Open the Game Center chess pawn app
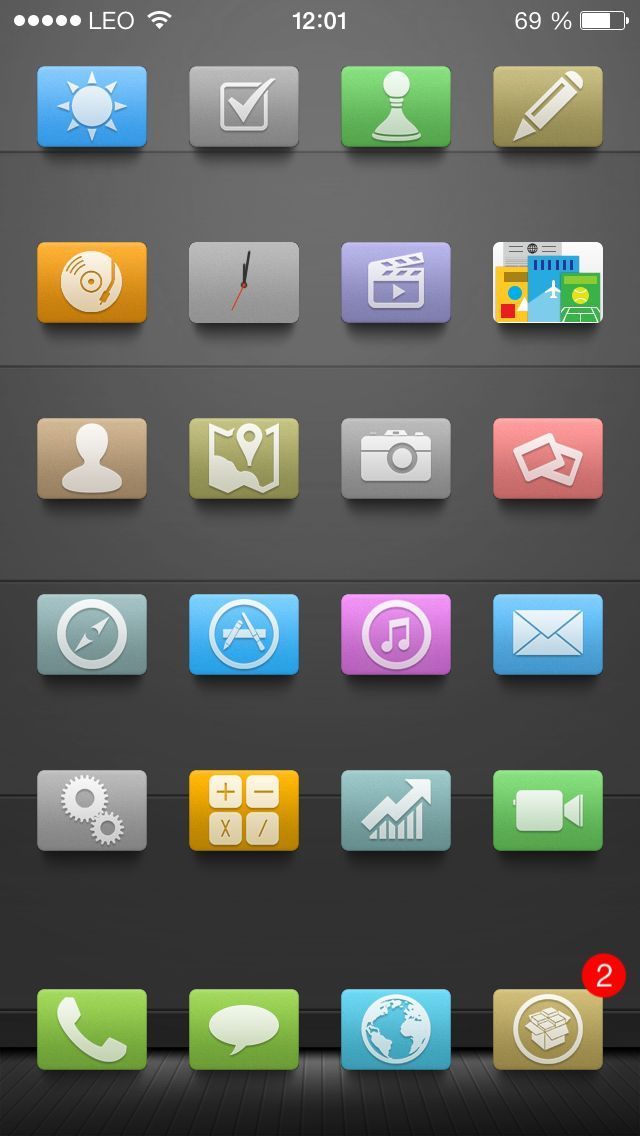 click(x=396, y=107)
